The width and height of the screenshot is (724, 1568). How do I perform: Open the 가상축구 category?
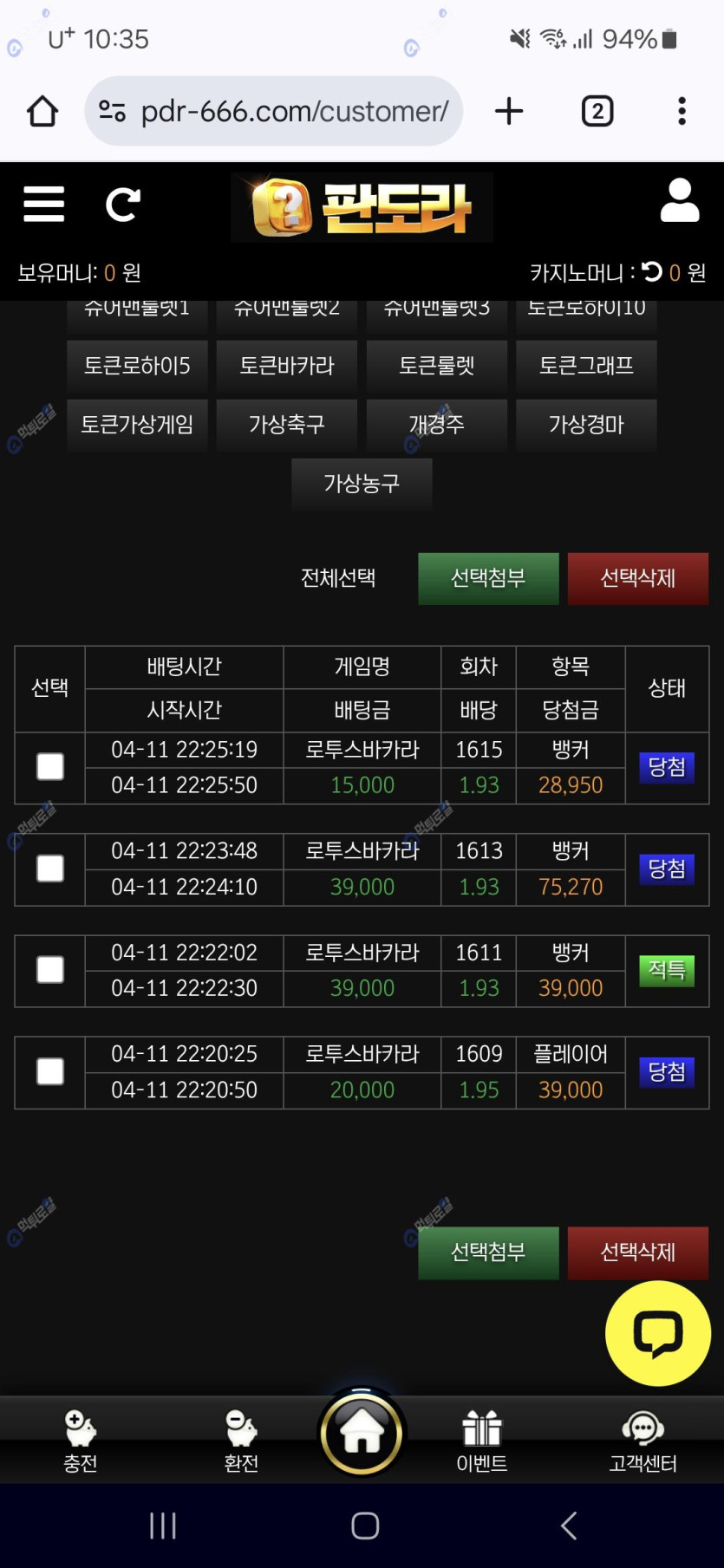(287, 425)
